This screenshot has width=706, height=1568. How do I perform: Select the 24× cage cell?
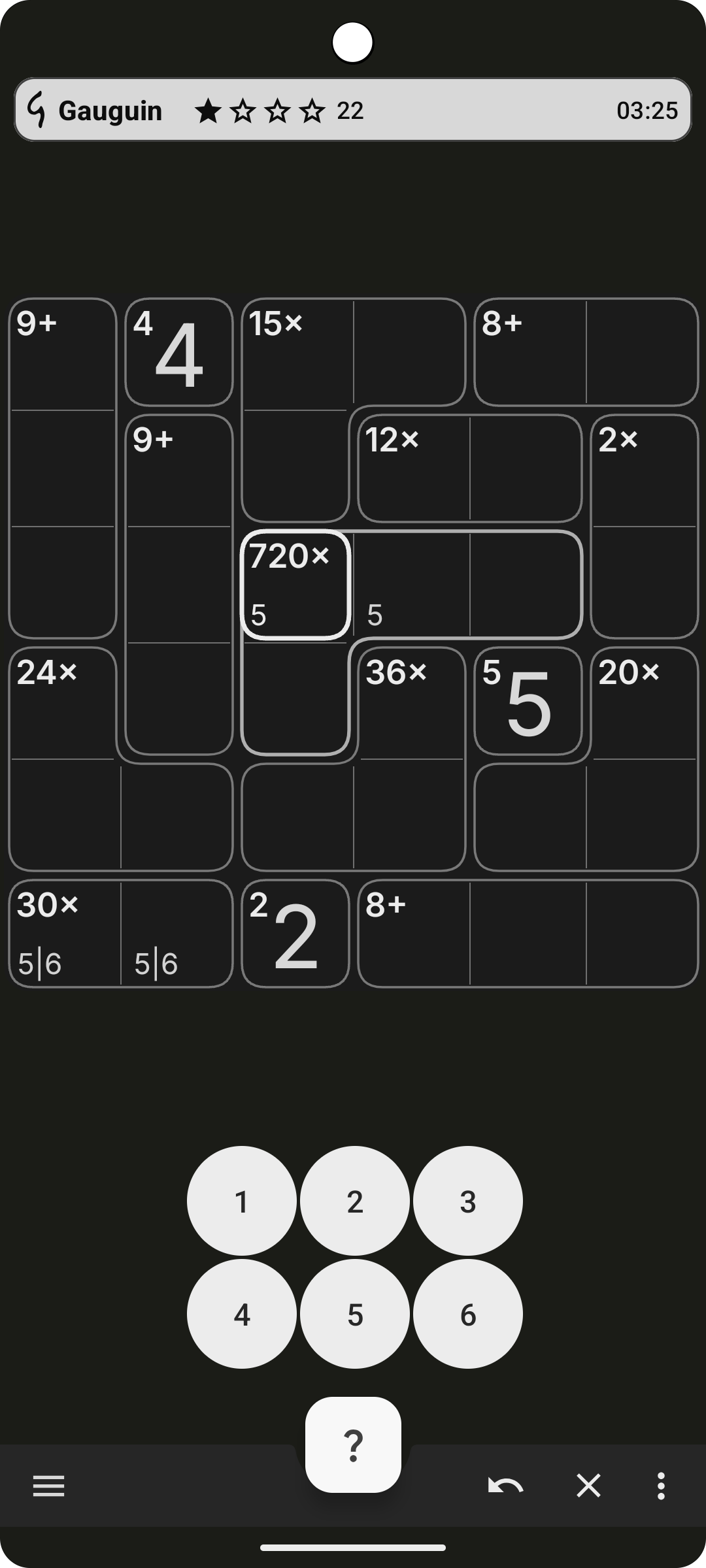[63, 702]
